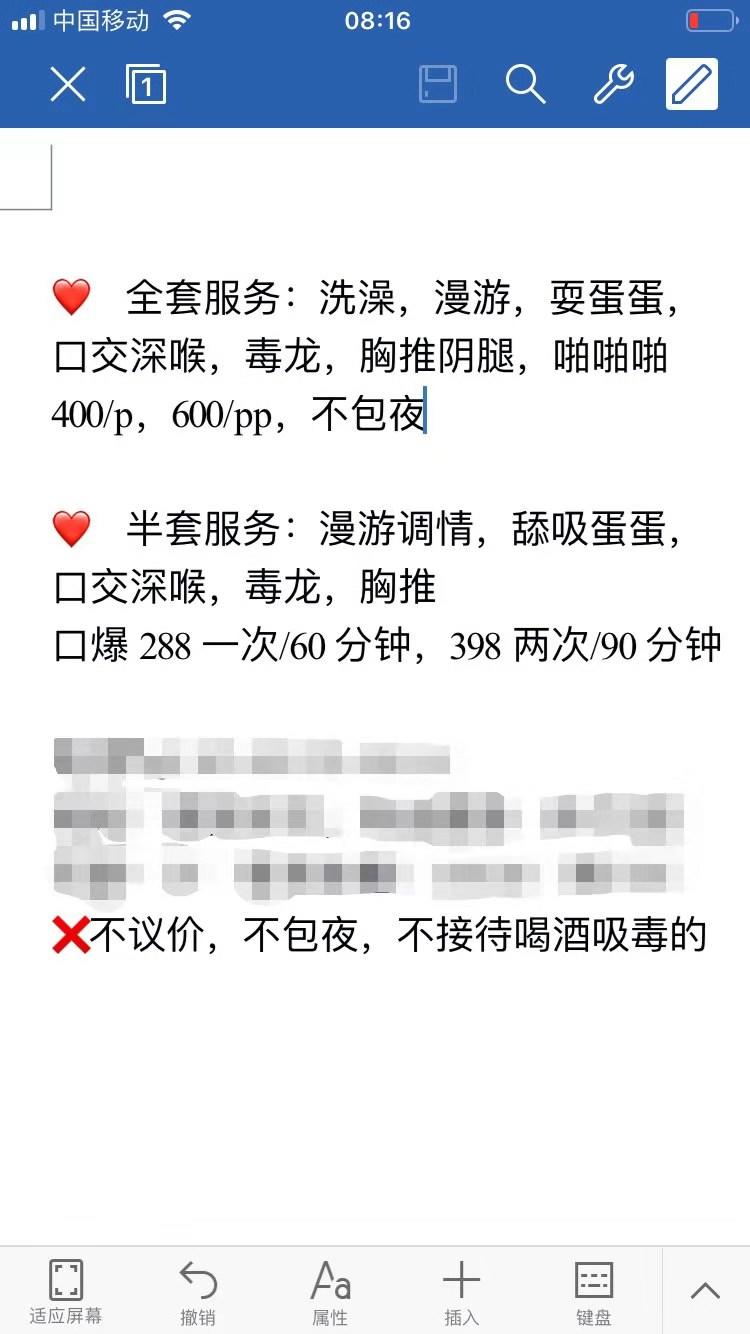Open the 属性 text properties panel

330,1291
